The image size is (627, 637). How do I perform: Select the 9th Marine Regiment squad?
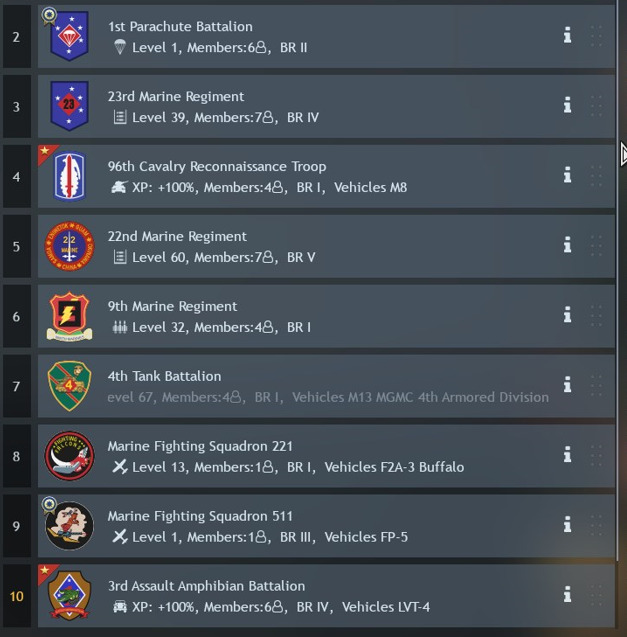pos(300,317)
